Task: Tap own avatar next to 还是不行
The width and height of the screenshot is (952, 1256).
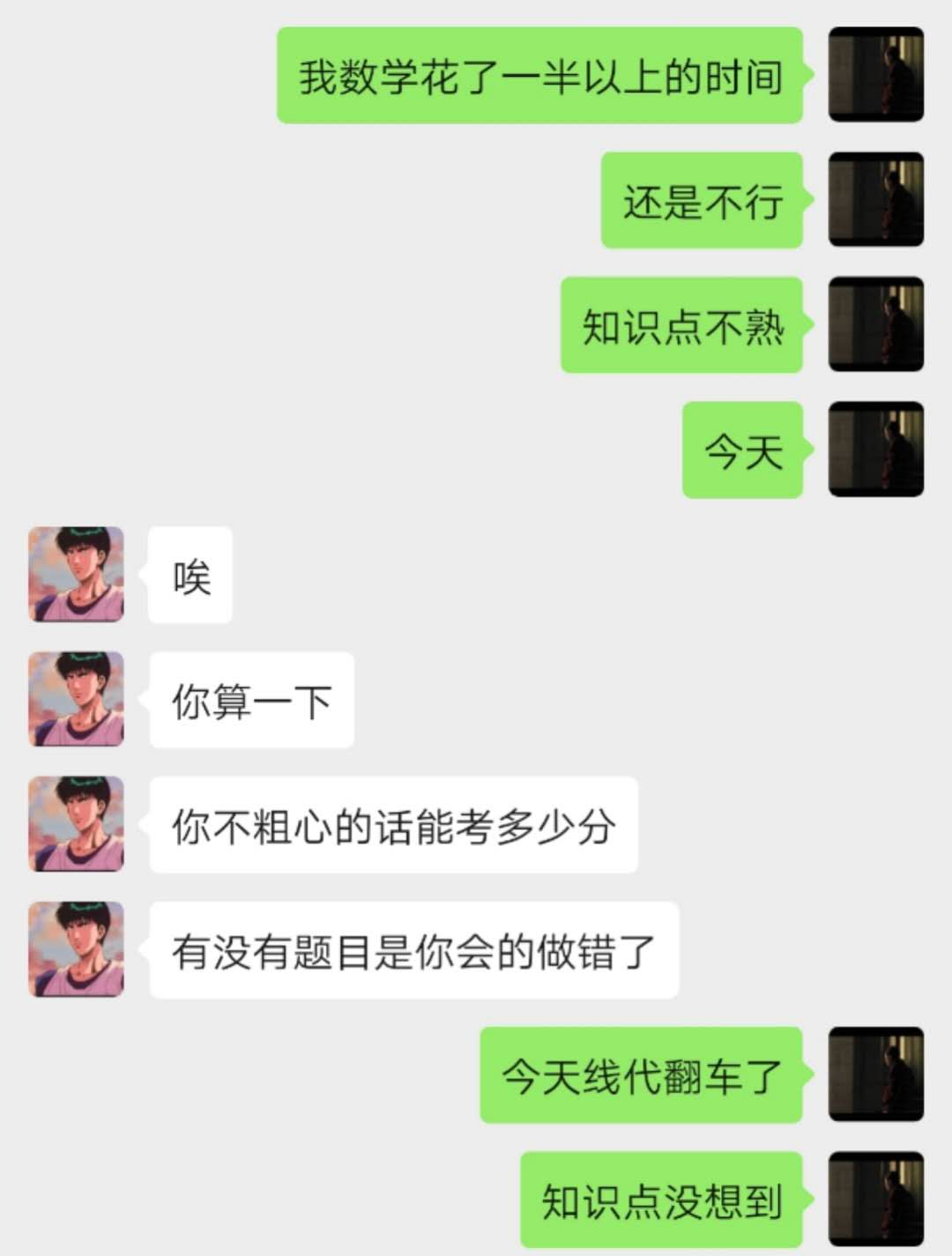Action: (x=876, y=200)
